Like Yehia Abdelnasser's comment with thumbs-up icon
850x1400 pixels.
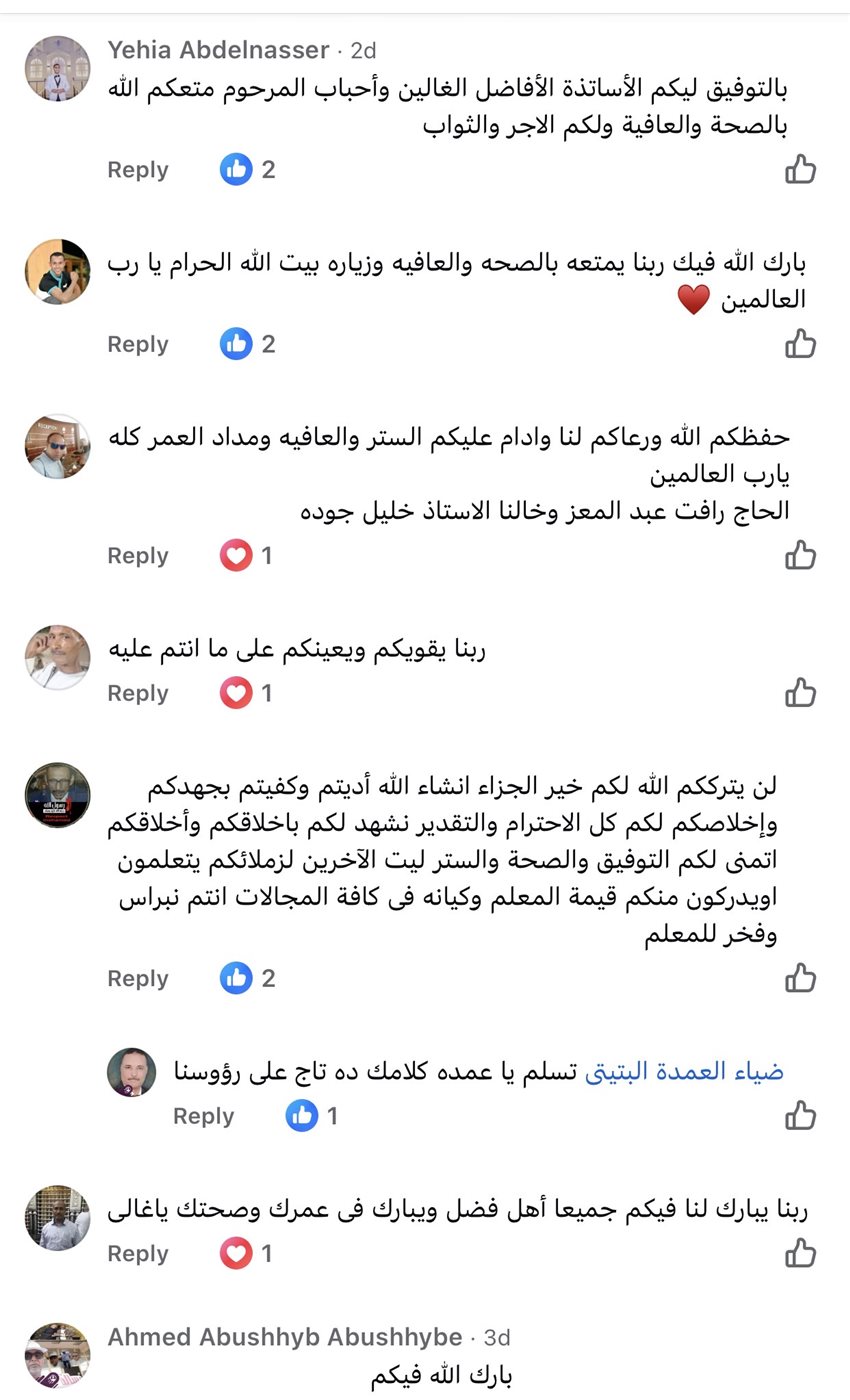click(x=800, y=170)
